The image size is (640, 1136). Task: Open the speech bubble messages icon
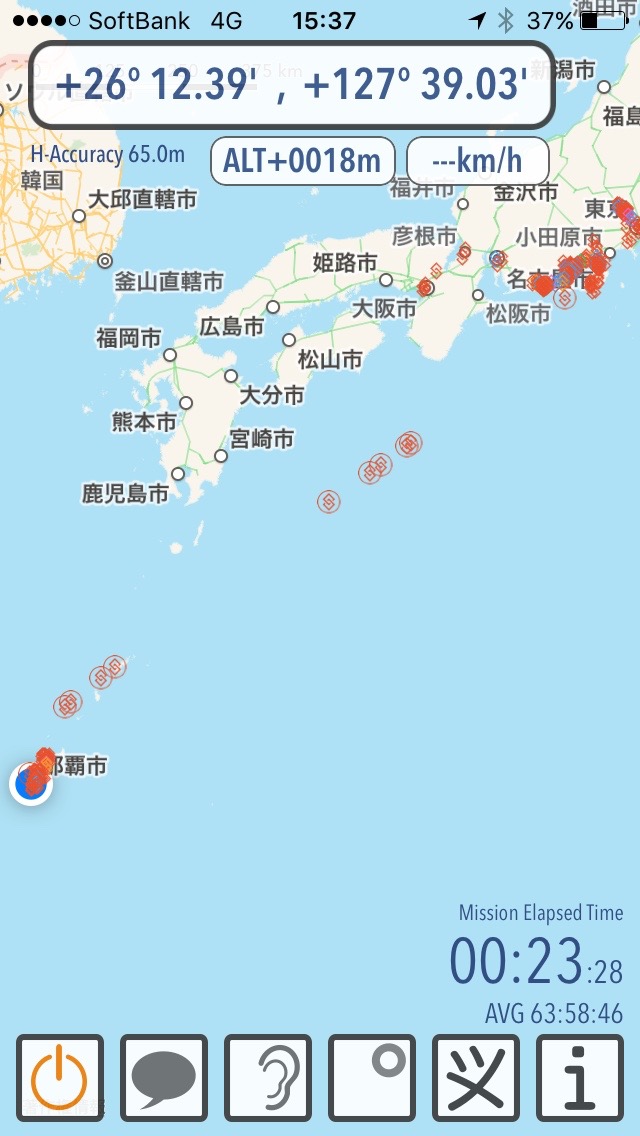[x=164, y=1077]
